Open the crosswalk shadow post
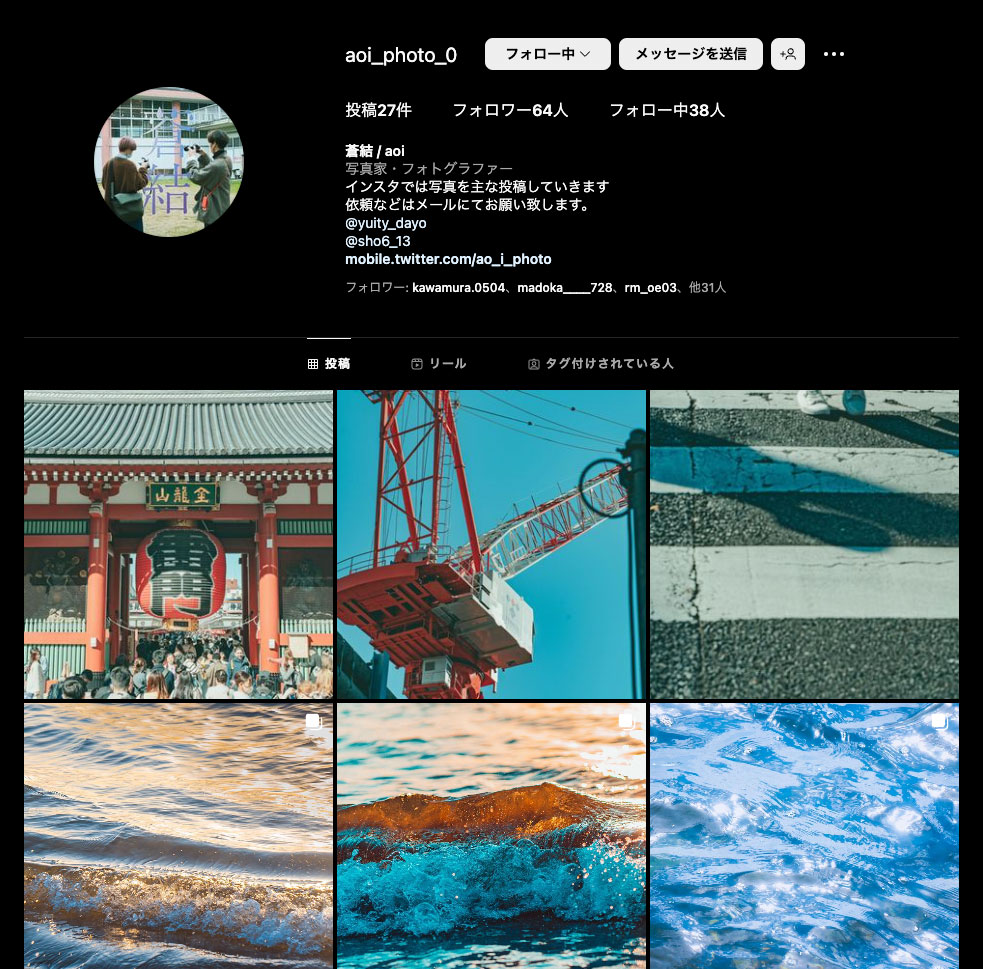The width and height of the screenshot is (983, 969). tap(804, 544)
